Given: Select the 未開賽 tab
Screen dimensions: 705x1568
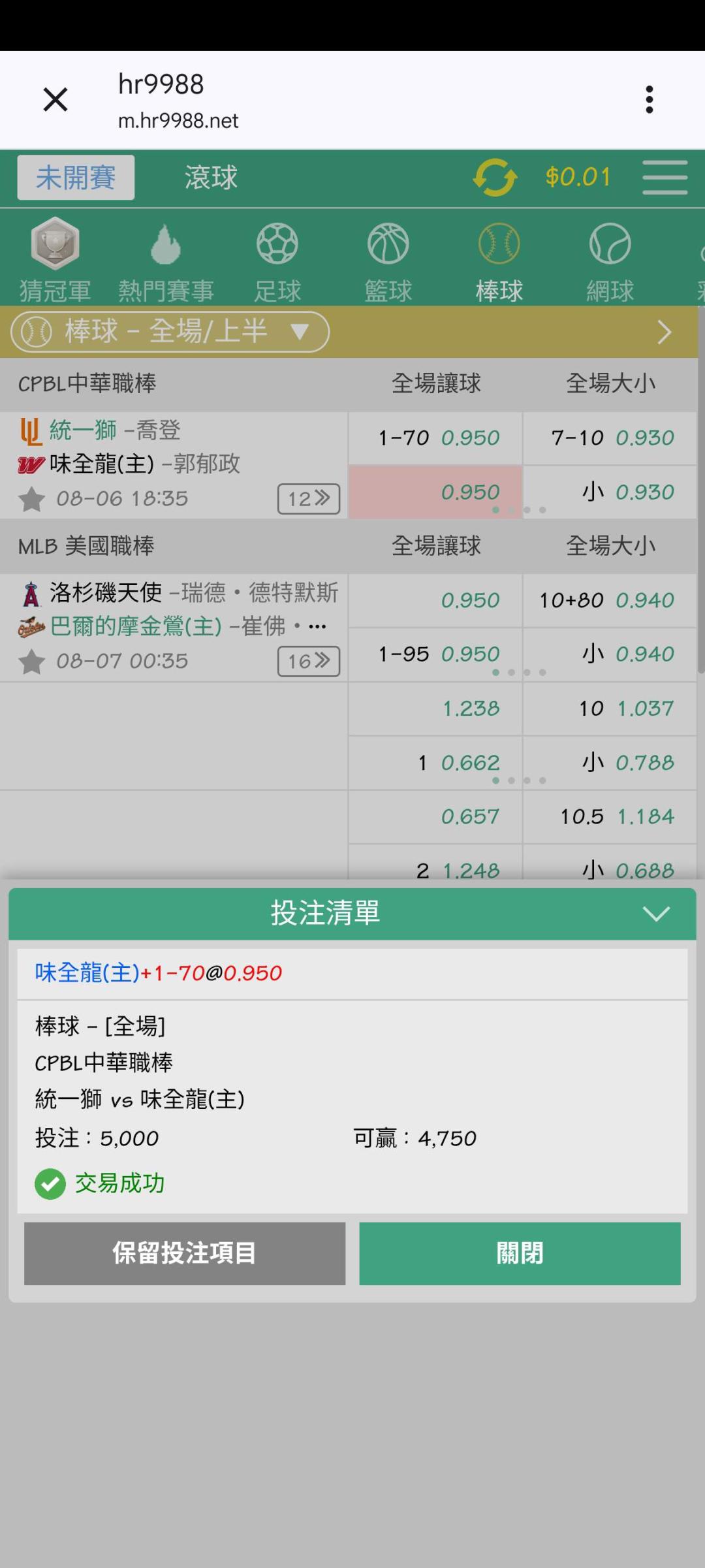Looking at the screenshot, I should click(76, 177).
